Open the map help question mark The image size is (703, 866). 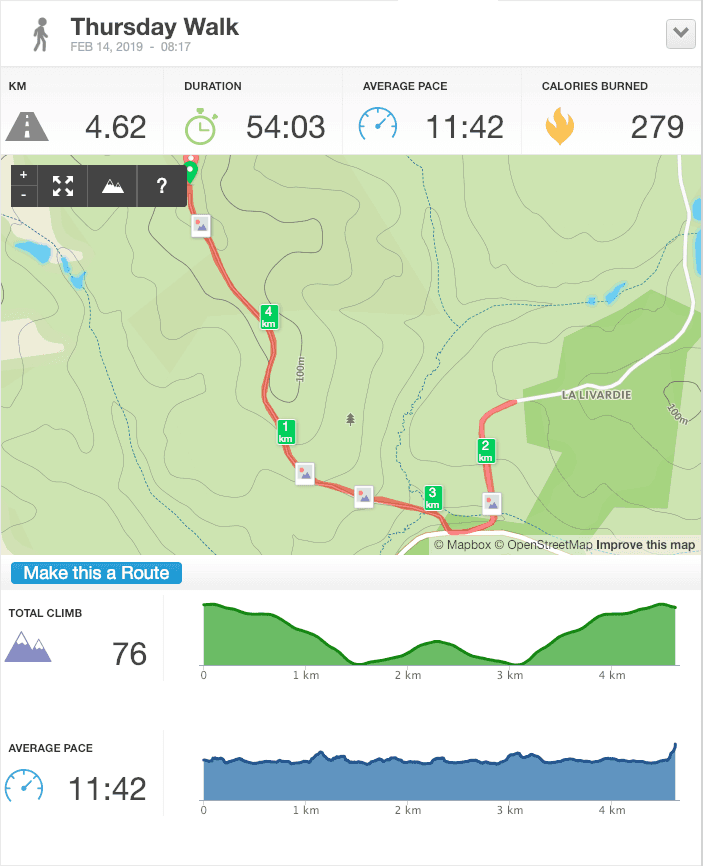coord(162,185)
